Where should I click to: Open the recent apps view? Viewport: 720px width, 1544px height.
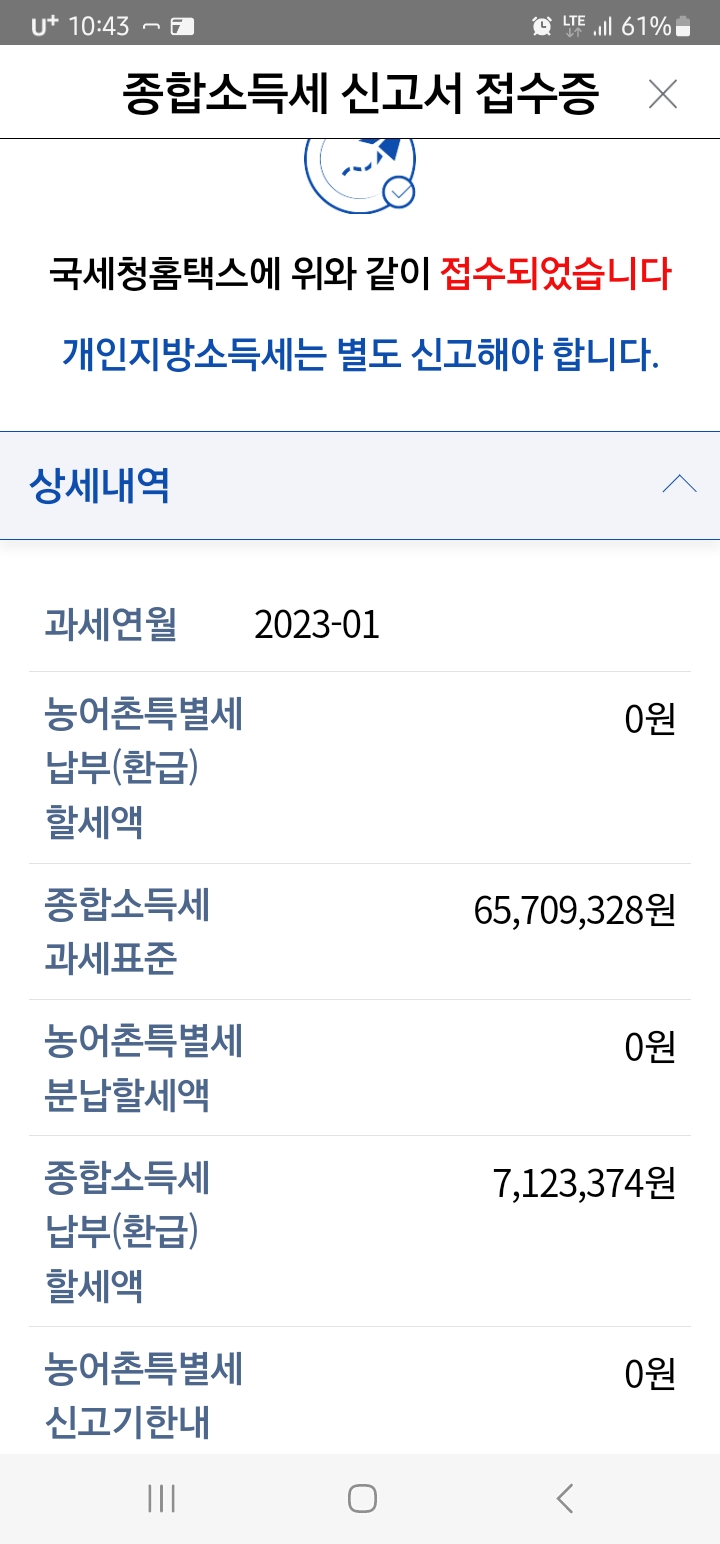pos(161,1498)
